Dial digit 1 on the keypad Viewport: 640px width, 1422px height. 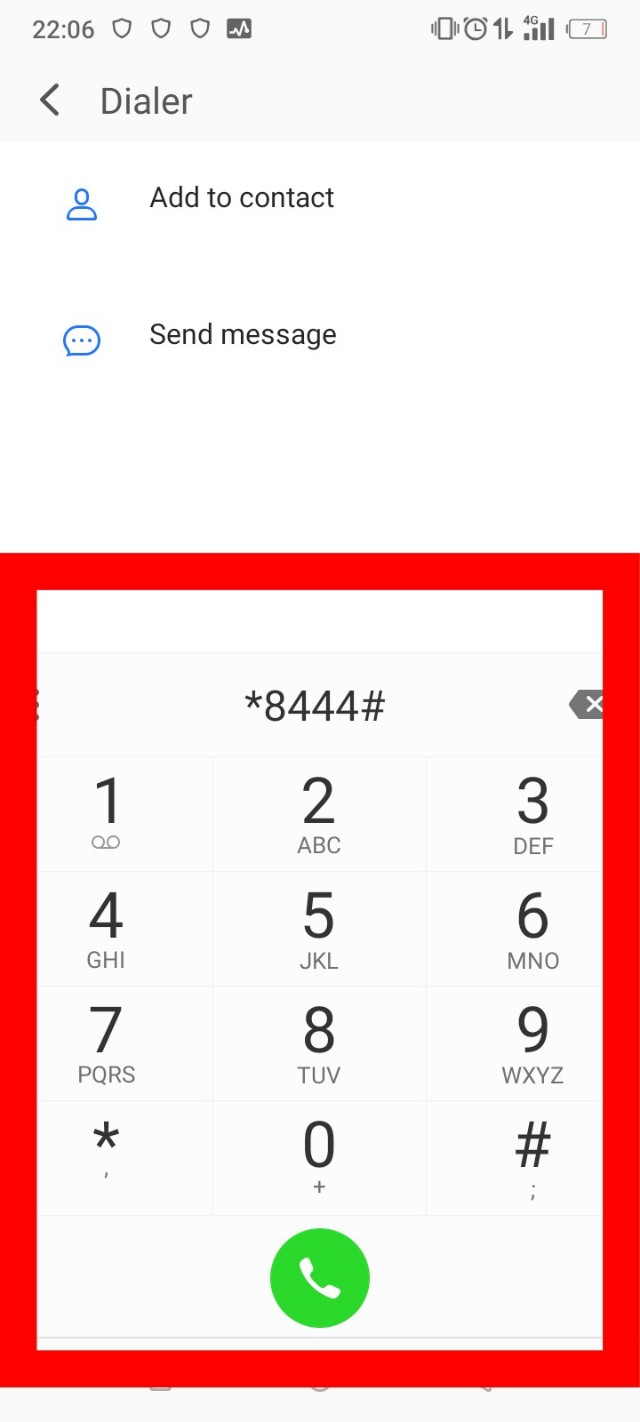click(106, 814)
